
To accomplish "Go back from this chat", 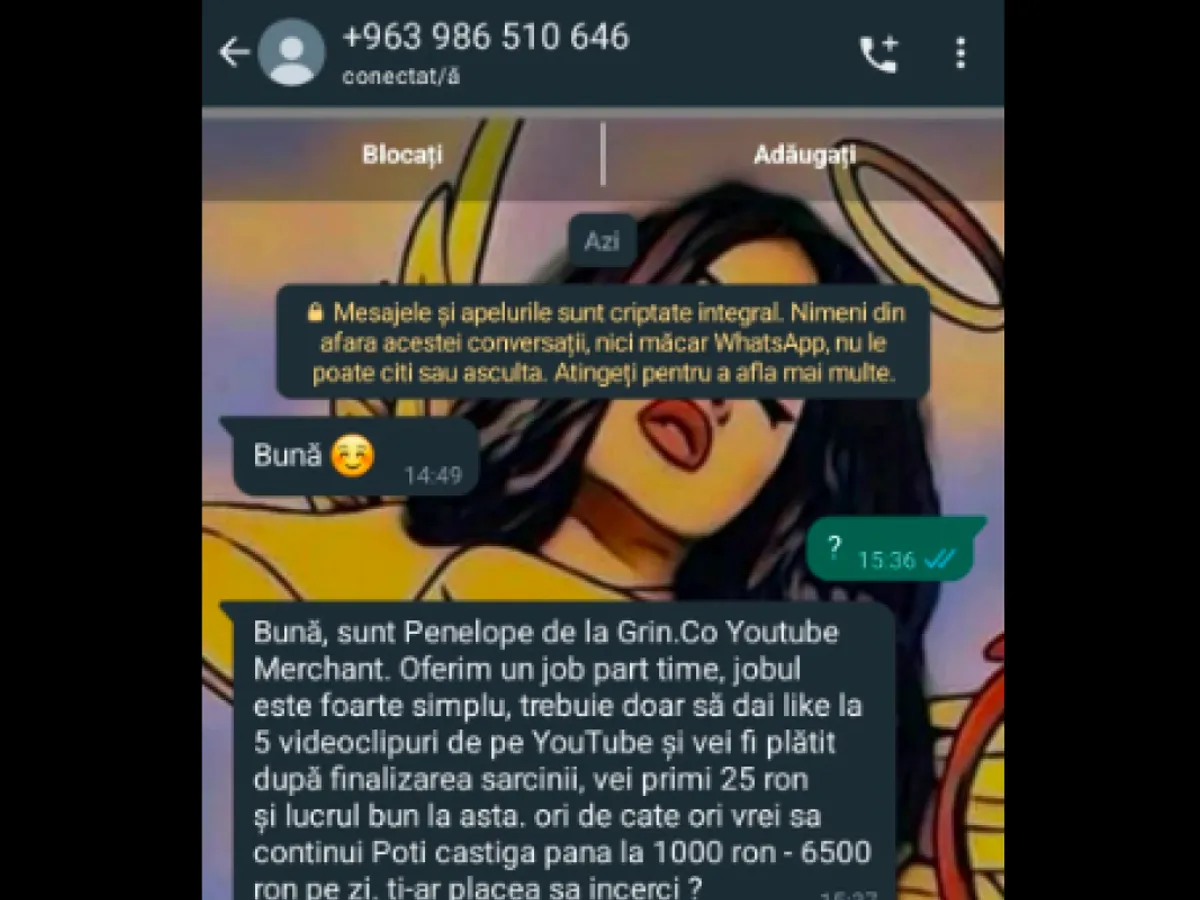I will (x=234, y=52).
